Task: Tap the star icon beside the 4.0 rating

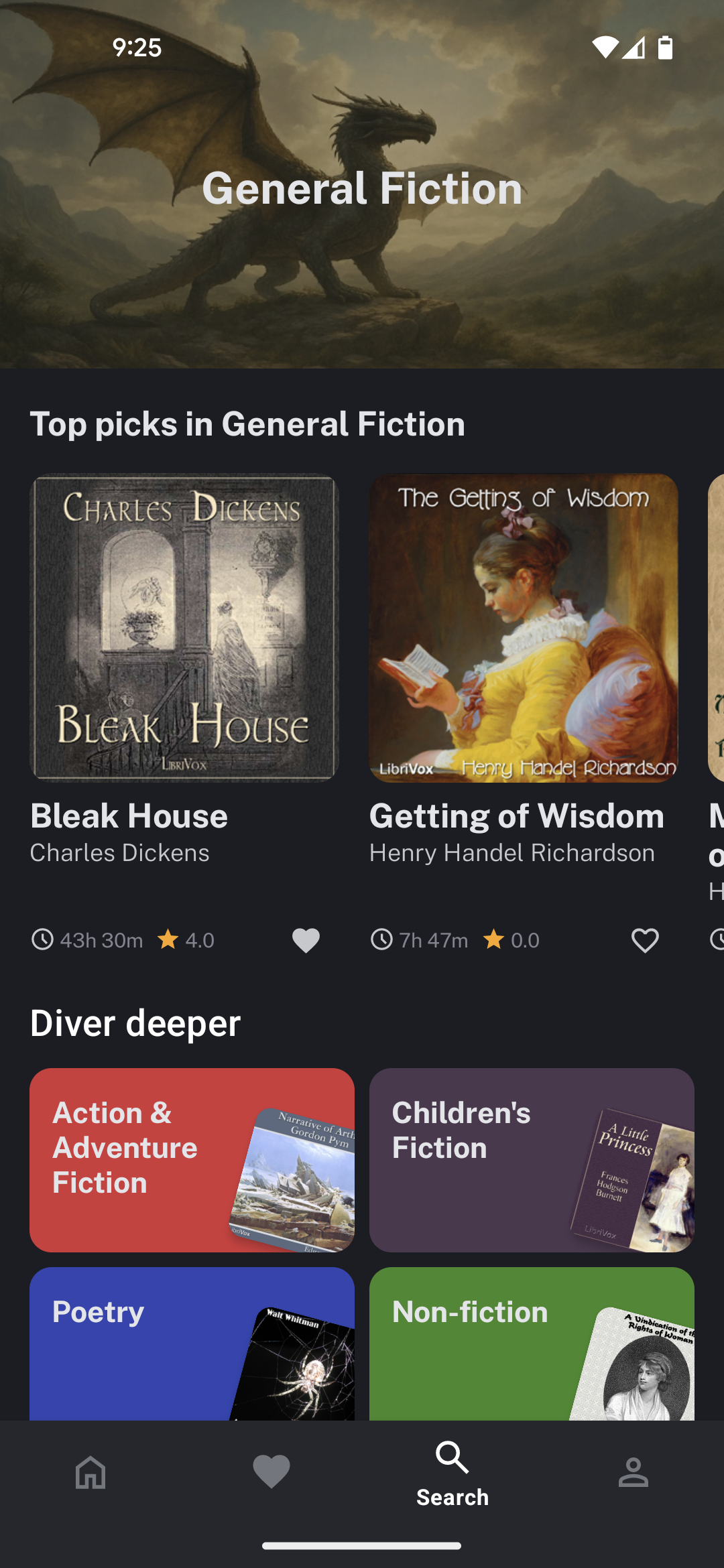Action: pos(168,939)
